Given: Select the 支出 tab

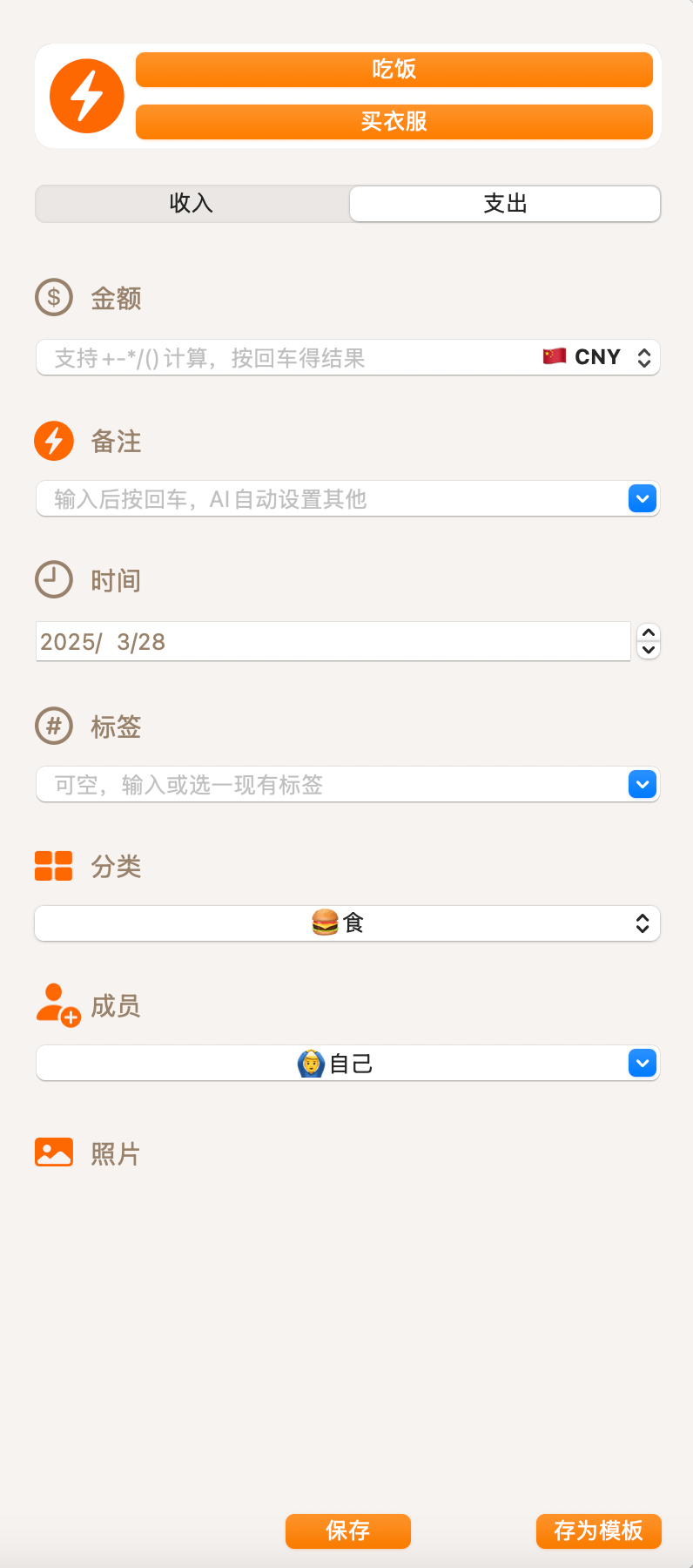Looking at the screenshot, I should (505, 204).
